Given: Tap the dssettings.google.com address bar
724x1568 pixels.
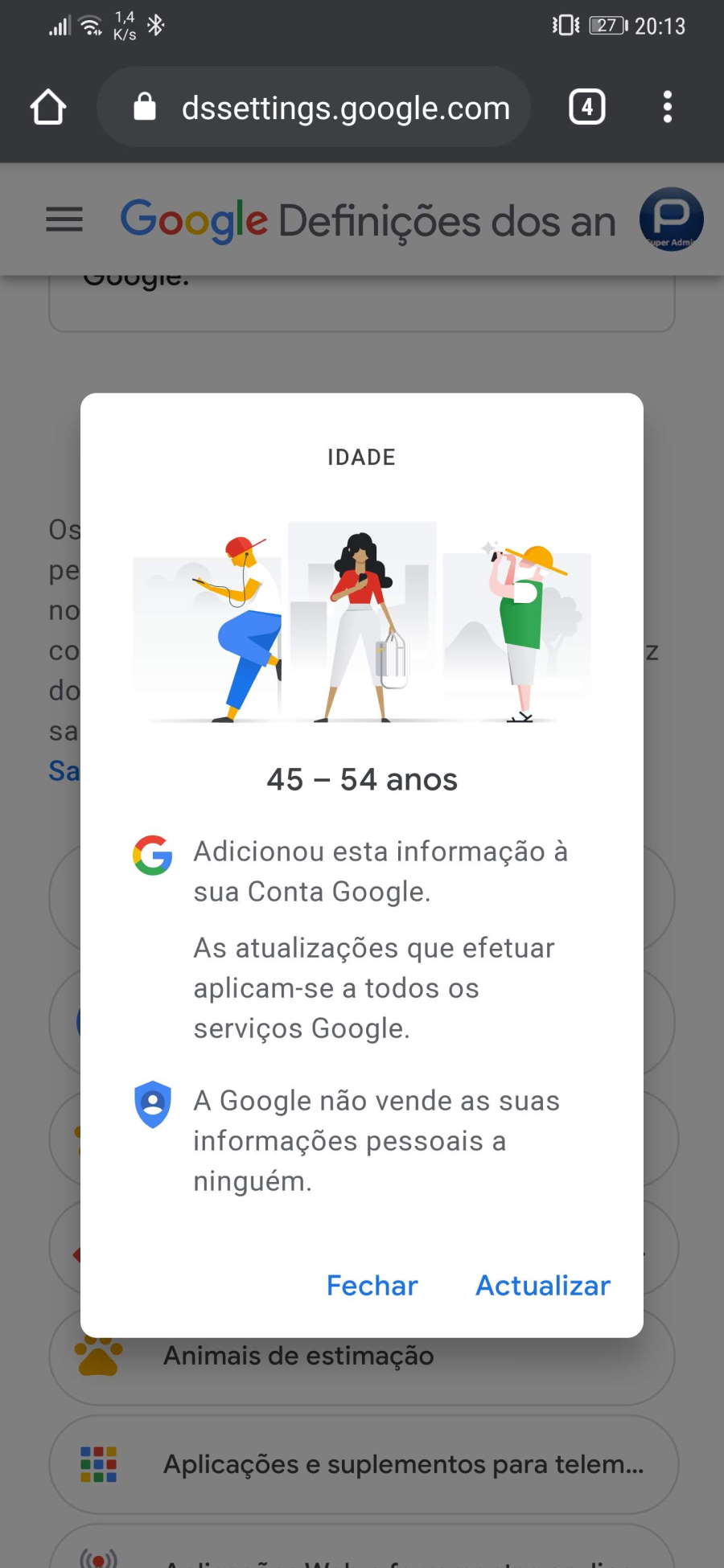Looking at the screenshot, I should pos(314,107).
